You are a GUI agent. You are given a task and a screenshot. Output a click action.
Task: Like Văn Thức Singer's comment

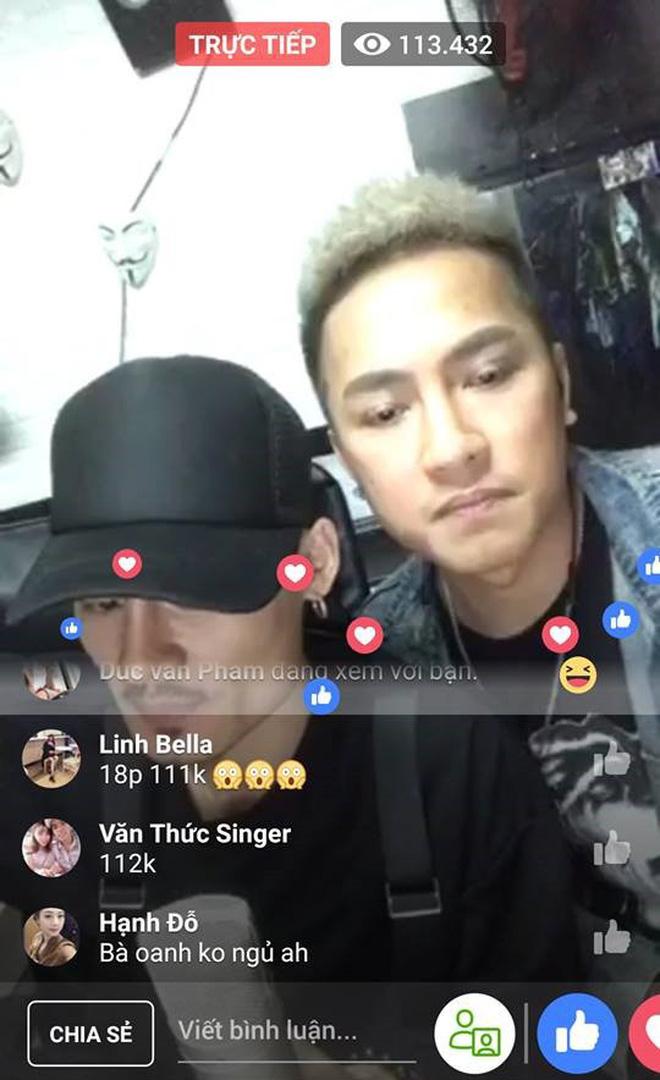[x=611, y=848]
